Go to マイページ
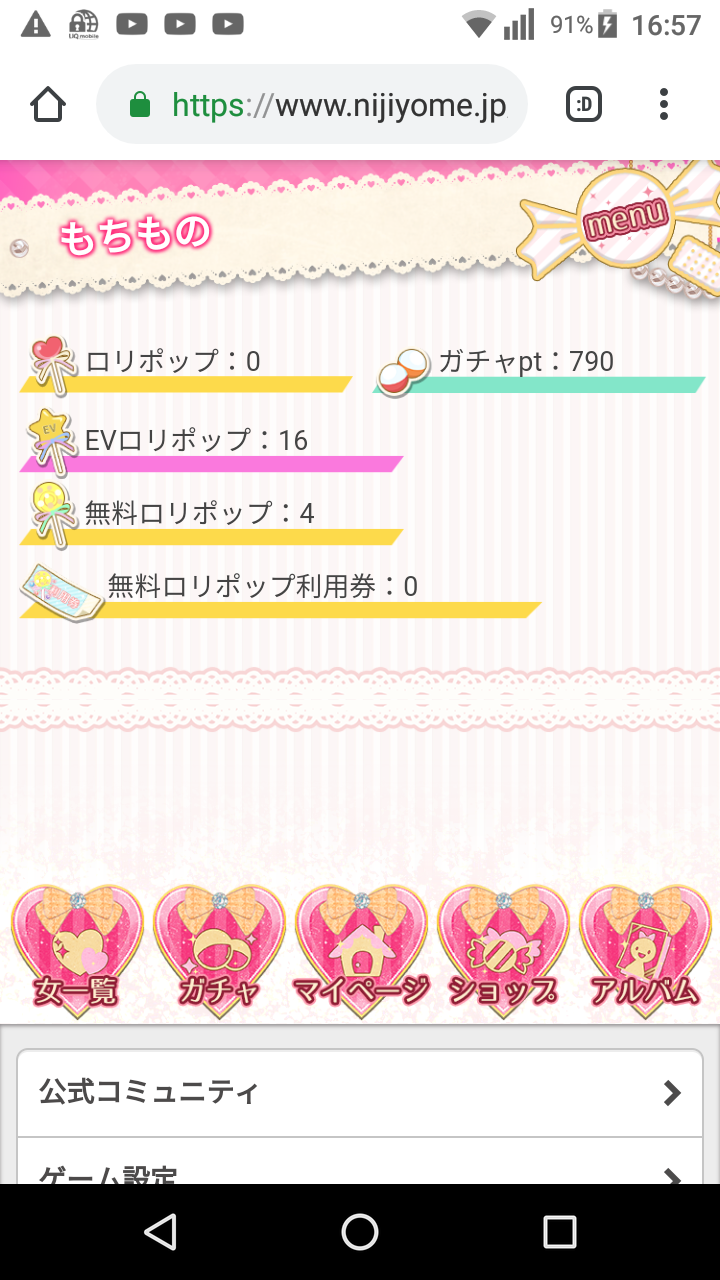Viewport: 720px width, 1280px height. click(x=361, y=952)
